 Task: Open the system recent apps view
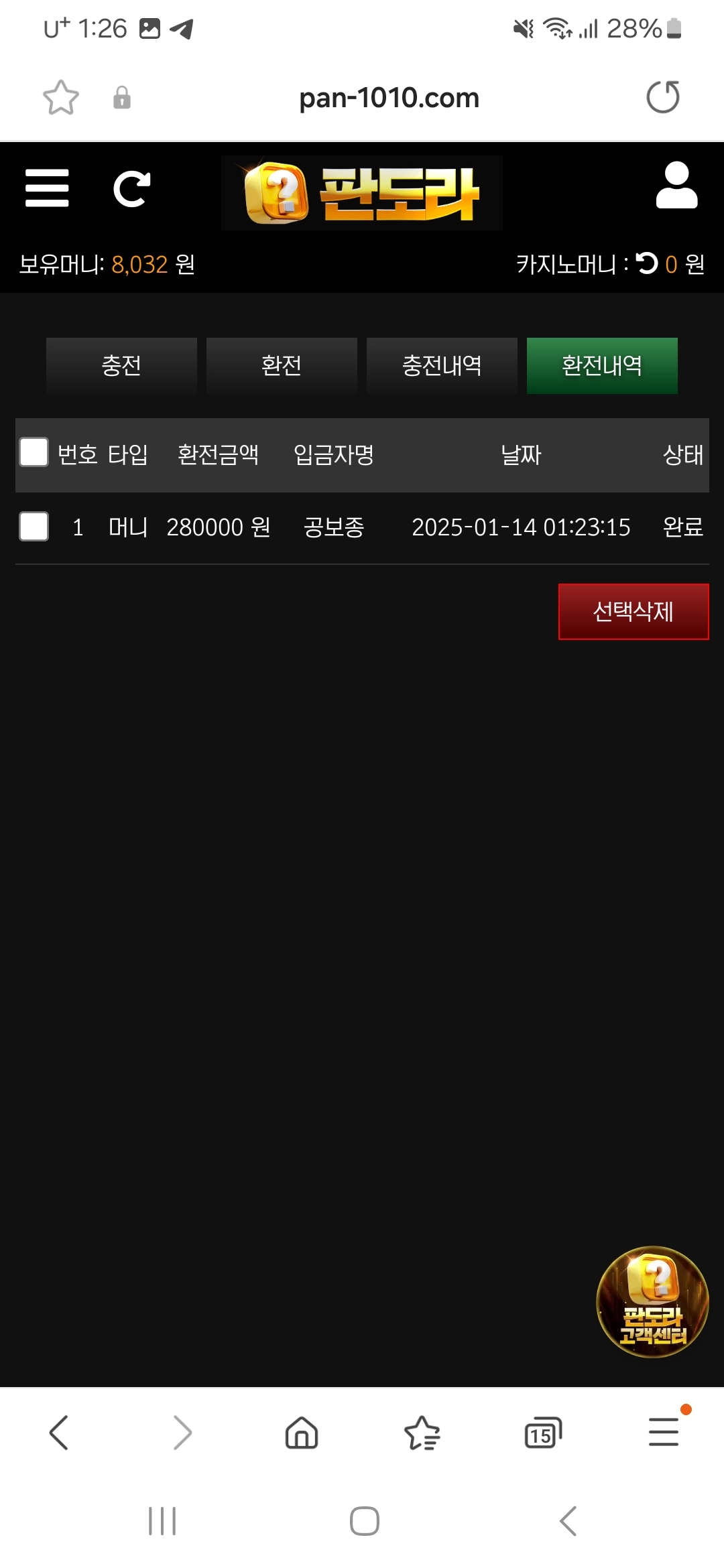162,1521
